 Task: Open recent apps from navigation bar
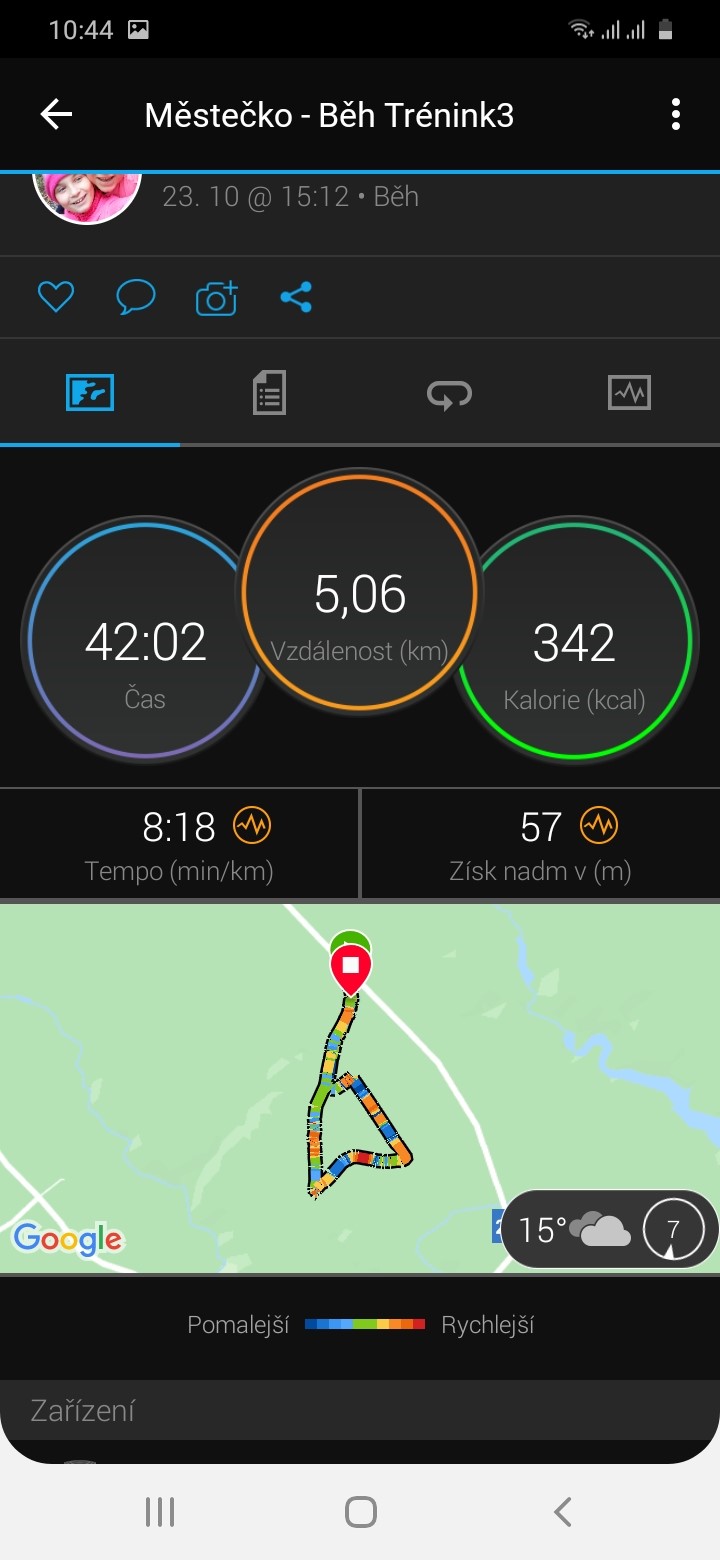160,1512
